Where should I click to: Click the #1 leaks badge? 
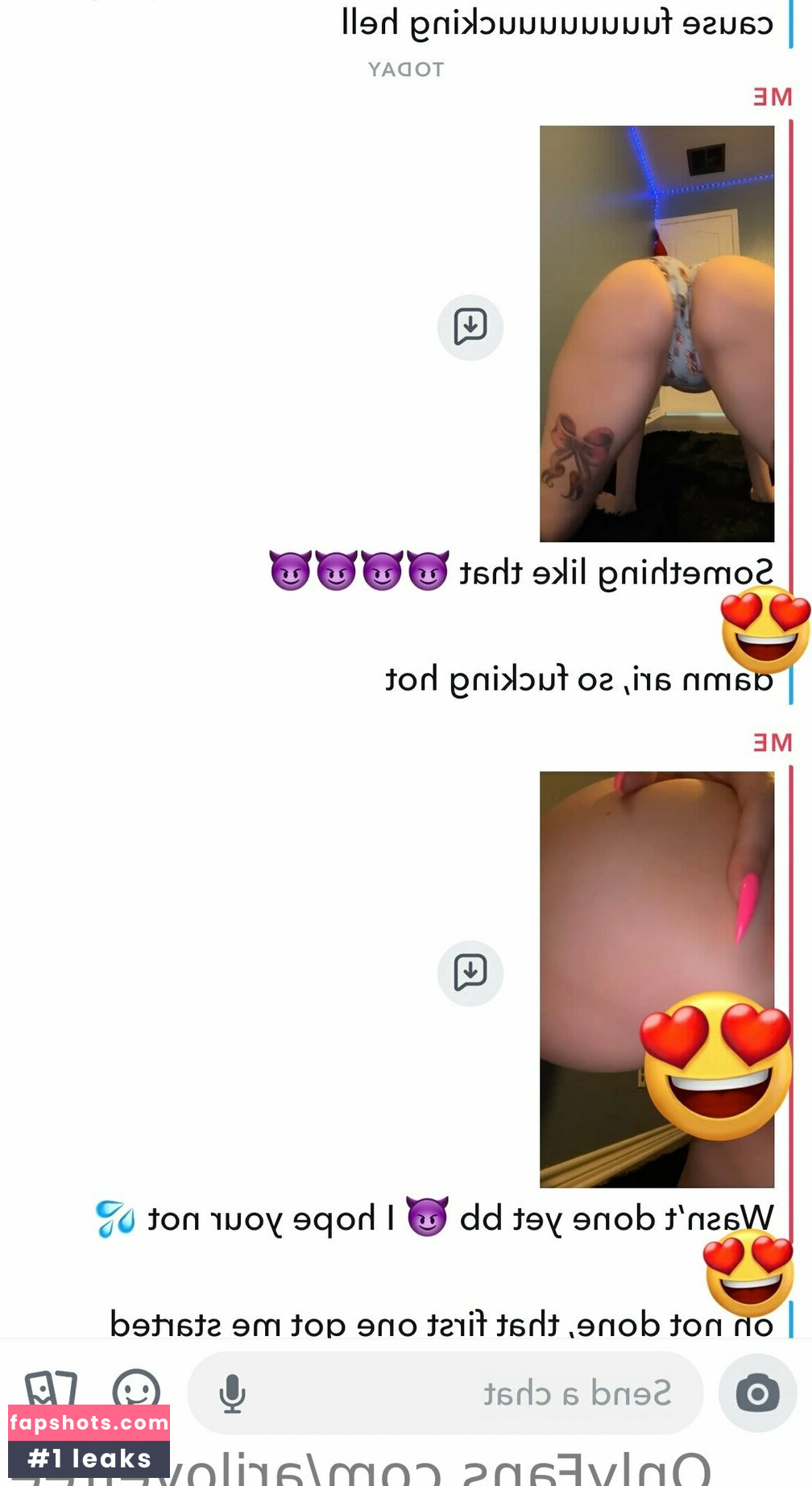point(90,1459)
